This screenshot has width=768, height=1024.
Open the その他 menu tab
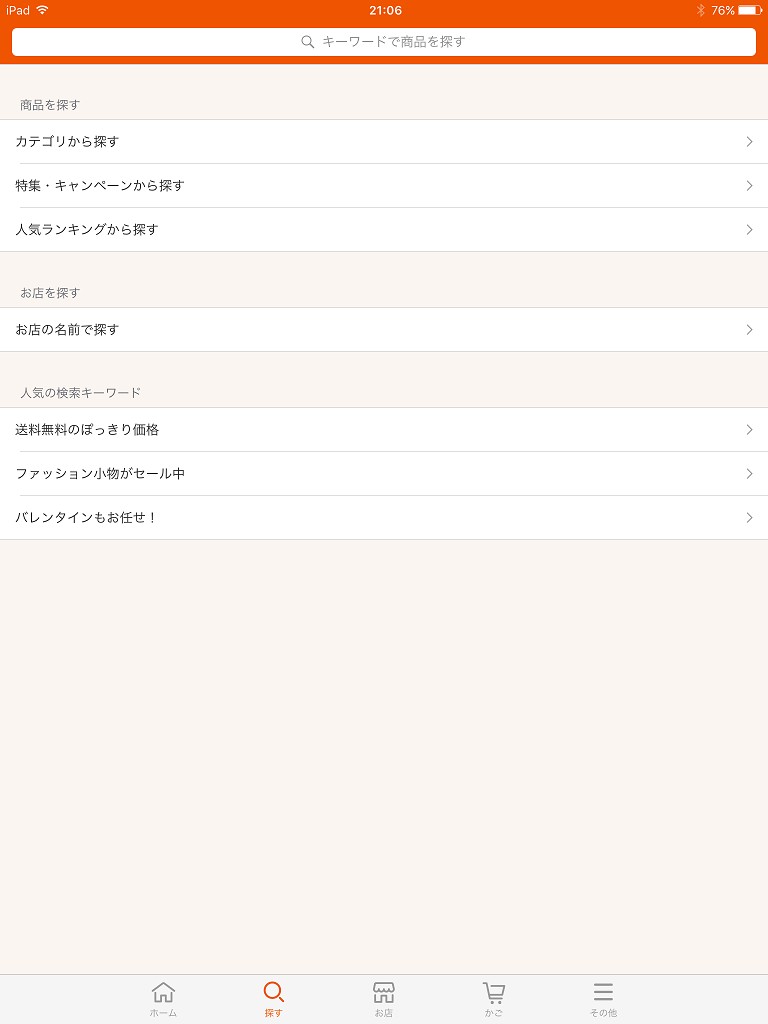pos(603,999)
